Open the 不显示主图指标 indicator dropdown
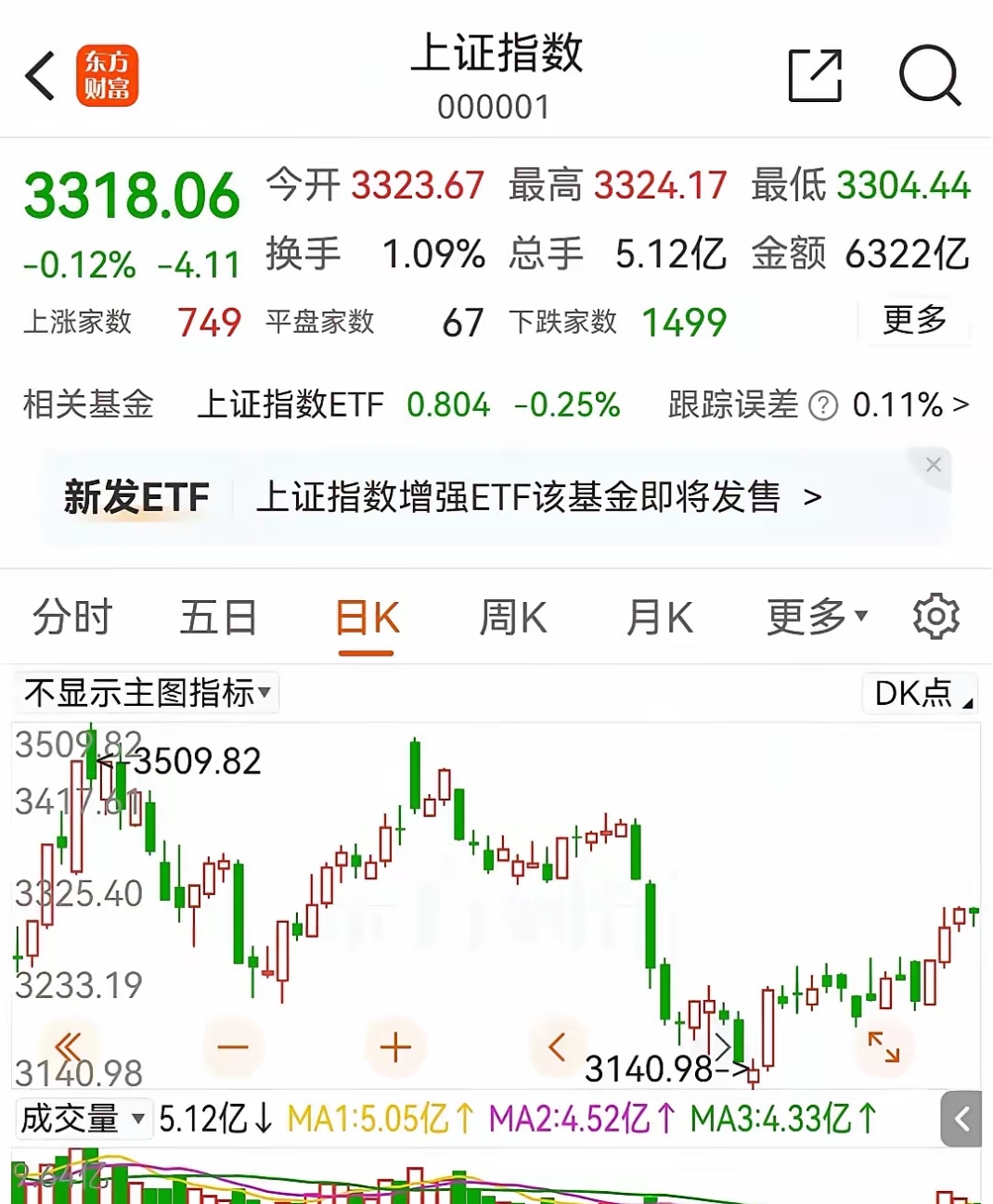 (x=147, y=693)
